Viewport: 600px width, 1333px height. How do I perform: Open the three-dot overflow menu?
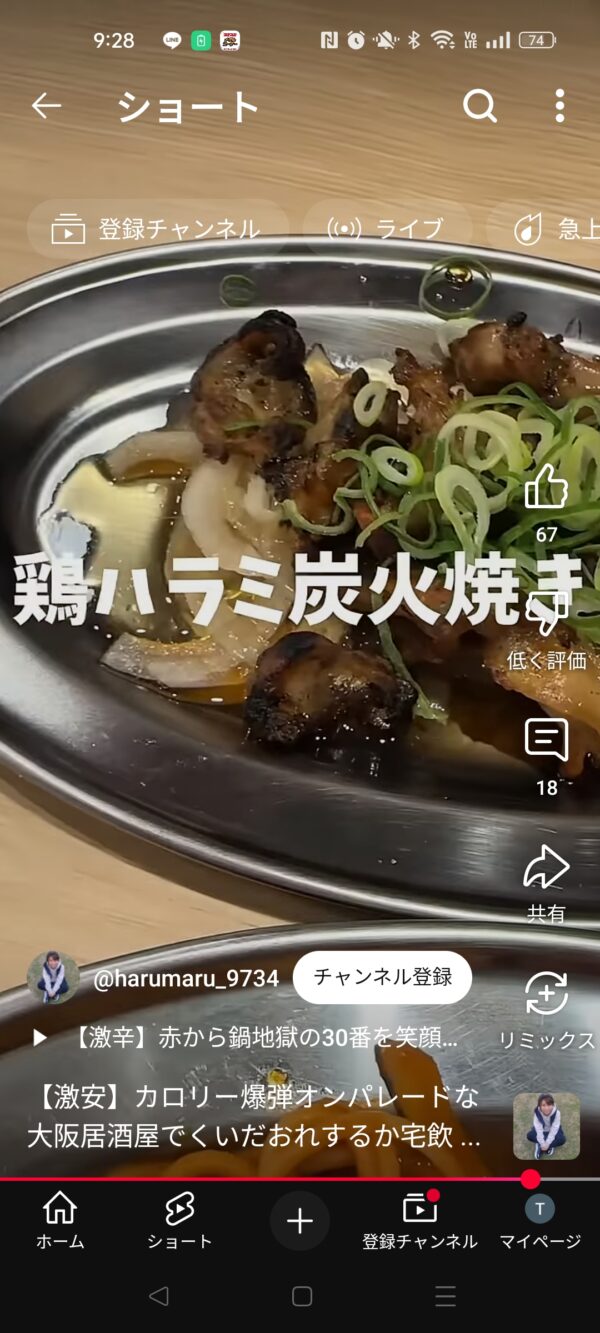pos(559,105)
